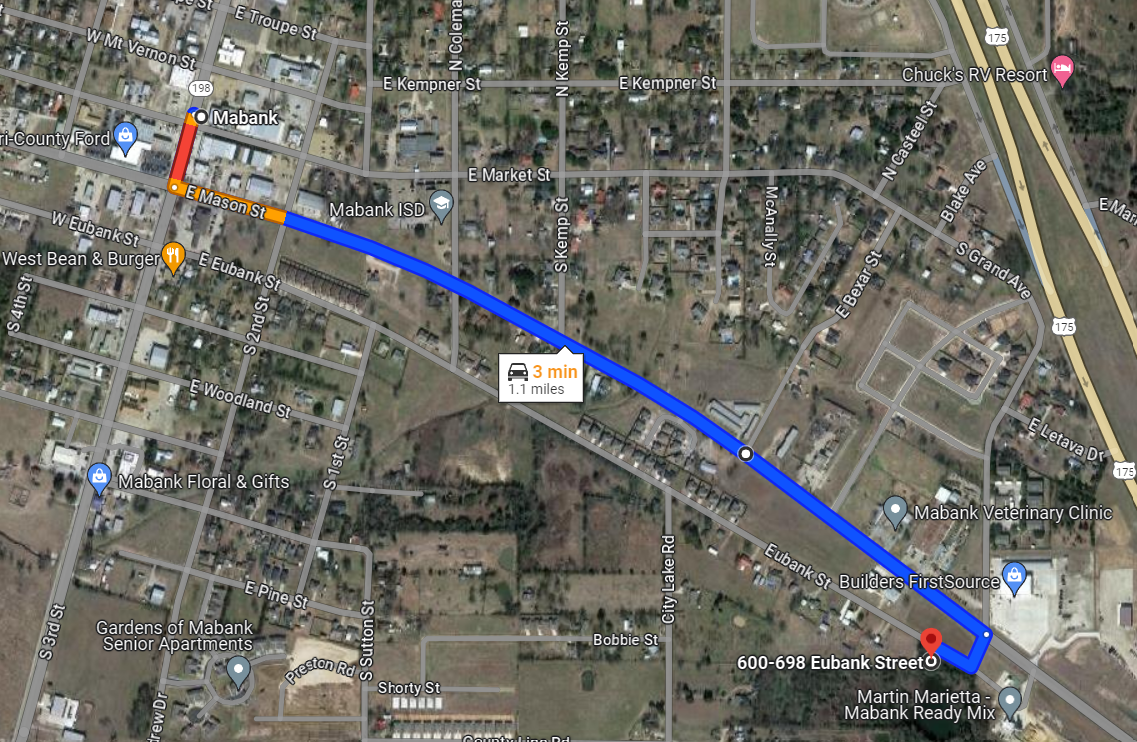Tap the Builders FirstSource store marker
Image resolution: width=1137 pixels, height=742 pixels.
1015,579
